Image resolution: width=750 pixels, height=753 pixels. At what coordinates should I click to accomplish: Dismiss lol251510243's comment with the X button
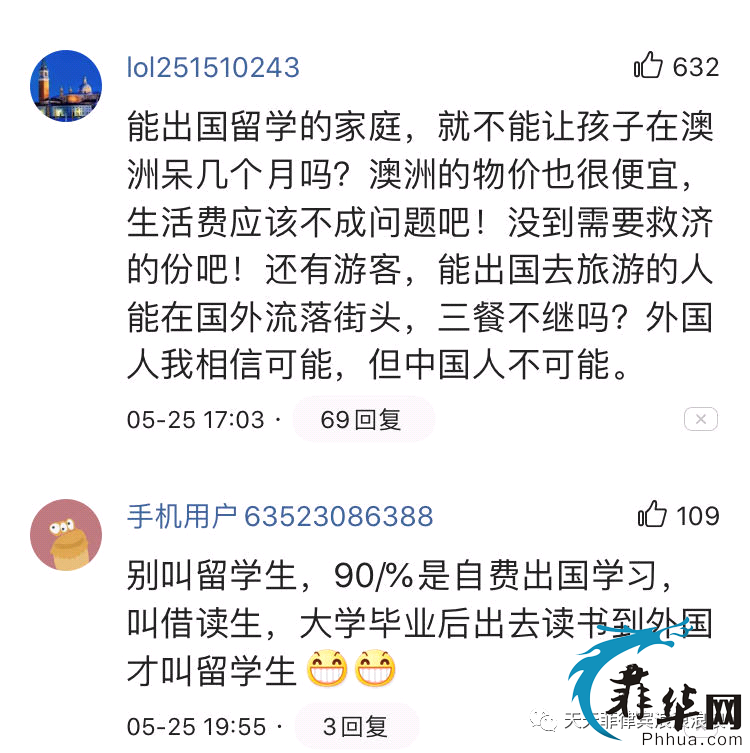[x=701, y=419]
